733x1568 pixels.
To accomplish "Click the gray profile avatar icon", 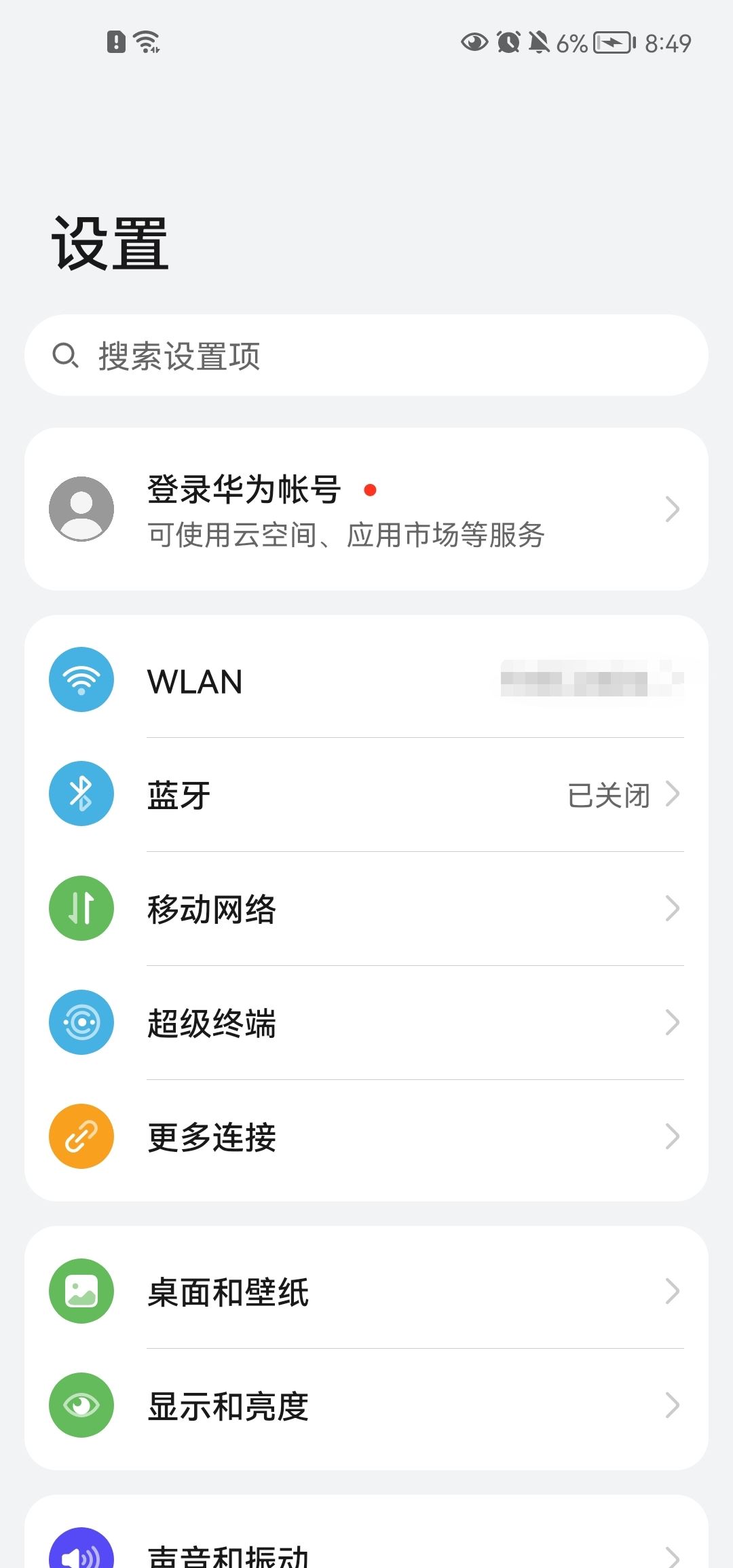I will click(x=81, y=508).
